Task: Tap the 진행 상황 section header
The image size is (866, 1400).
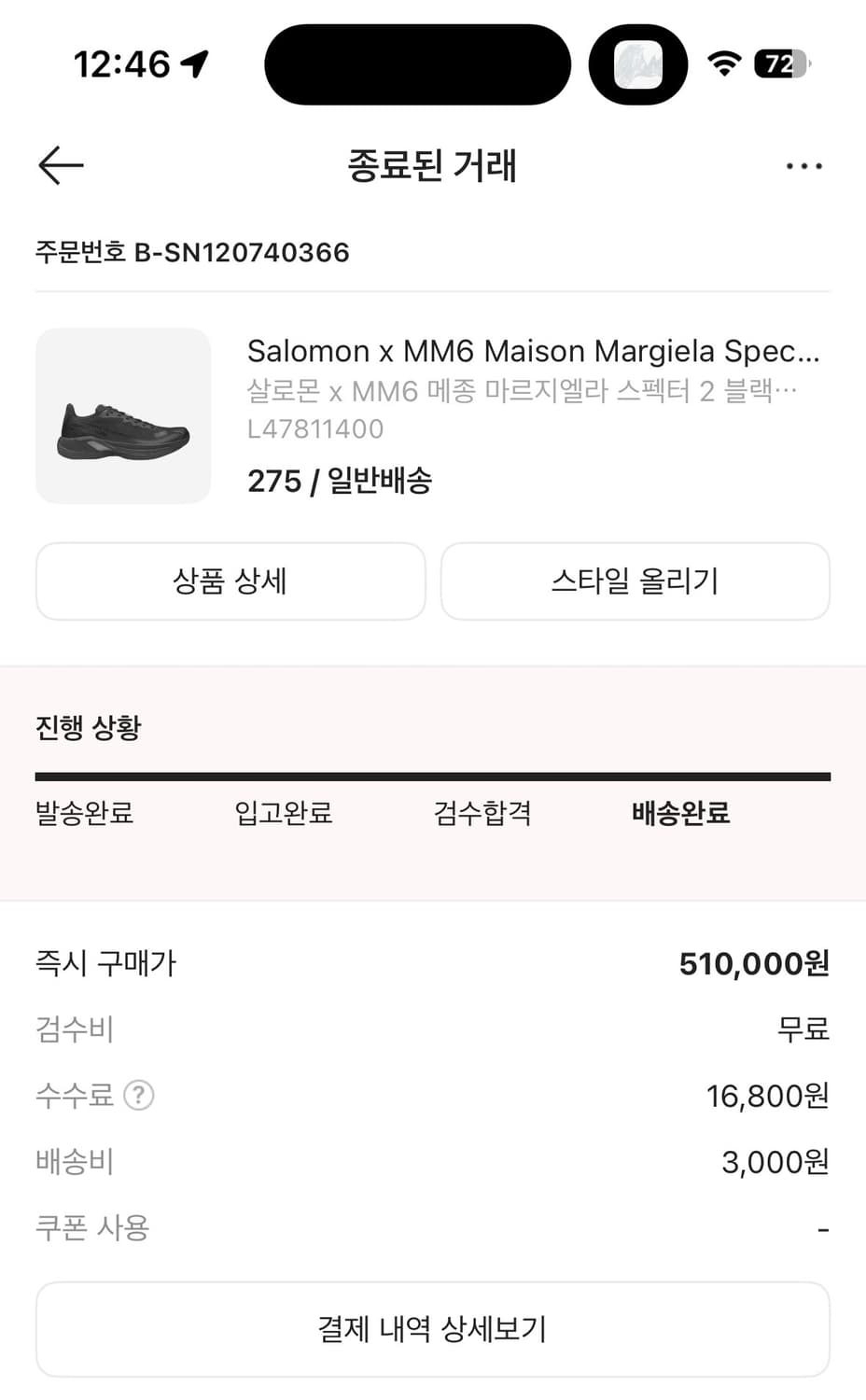Action: [x=89, y=726]
